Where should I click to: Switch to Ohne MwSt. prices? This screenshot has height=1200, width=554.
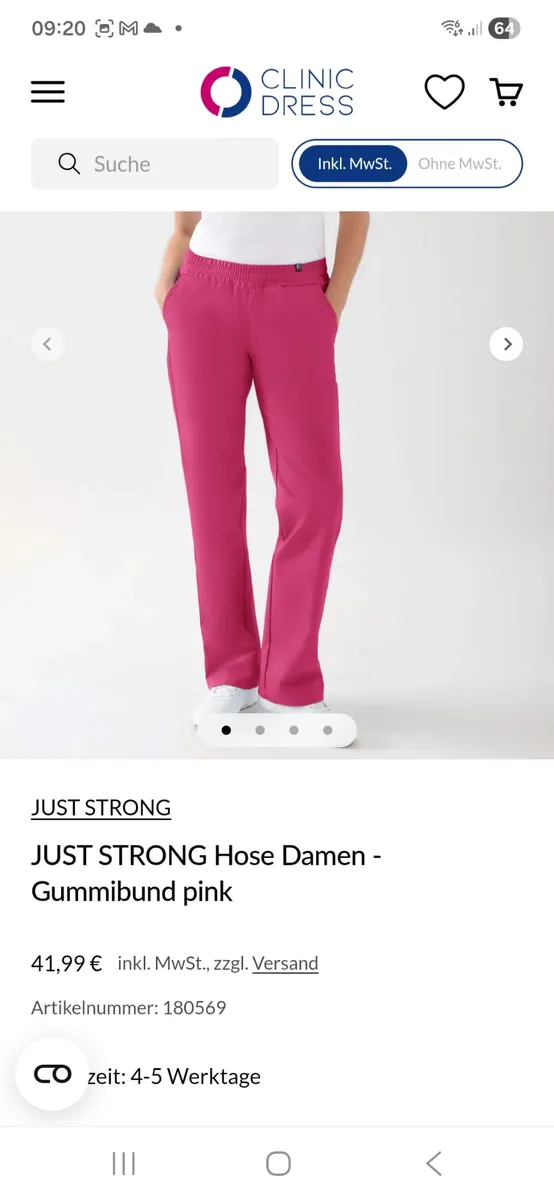(459, 164)
